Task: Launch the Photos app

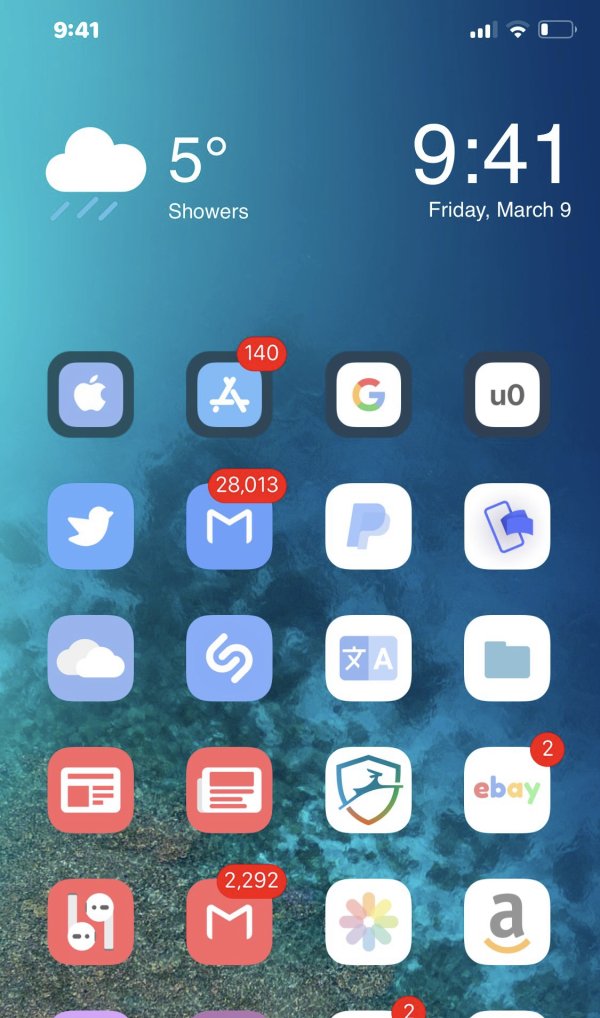Action: click(368, 922)
